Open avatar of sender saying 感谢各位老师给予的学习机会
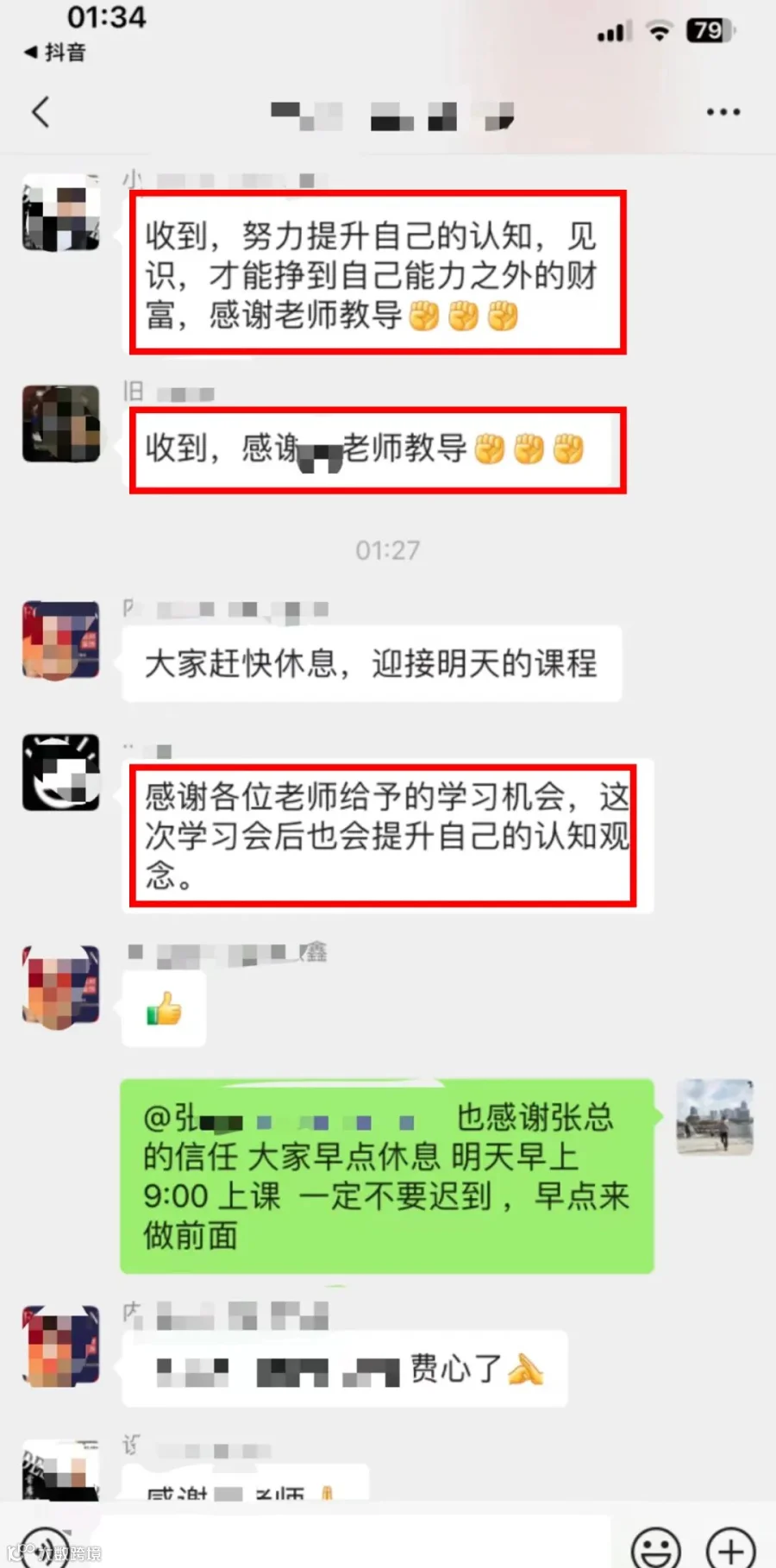Screen dimensions: 776x1568 [61, 772]
